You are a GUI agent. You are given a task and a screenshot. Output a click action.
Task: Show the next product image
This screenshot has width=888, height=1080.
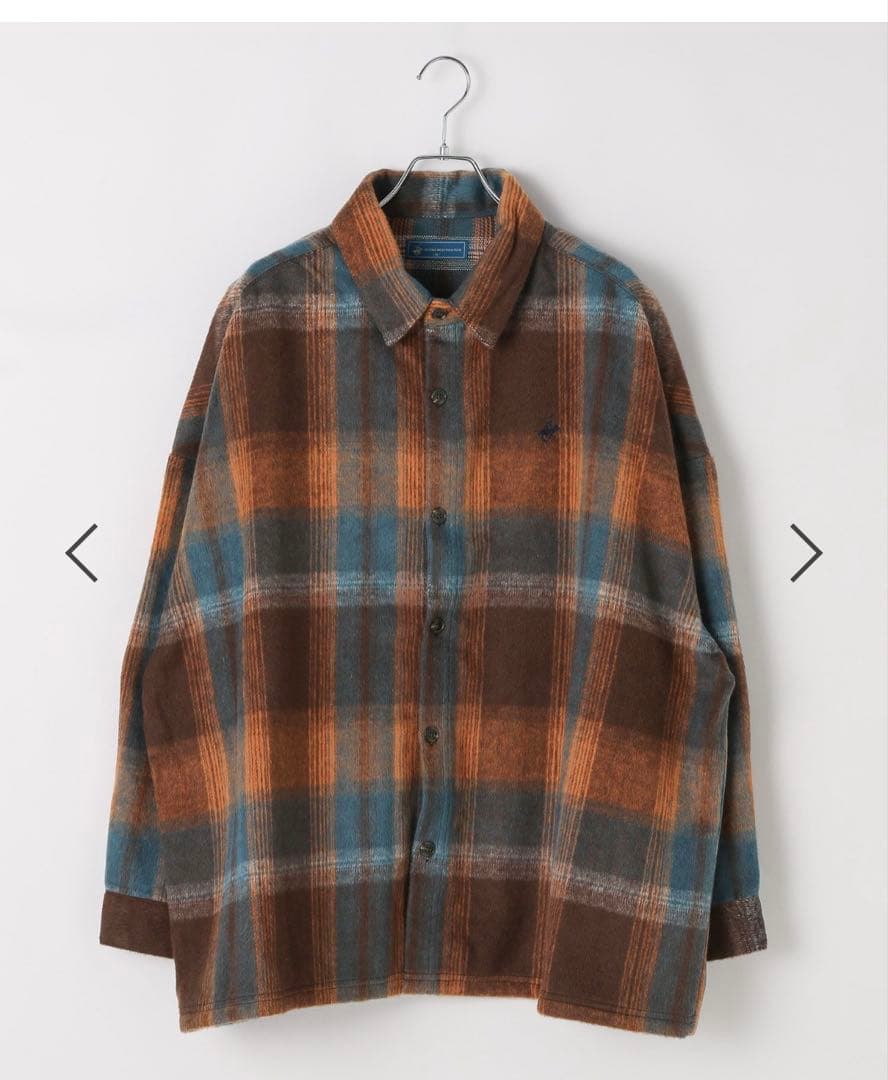pos(805,552)
